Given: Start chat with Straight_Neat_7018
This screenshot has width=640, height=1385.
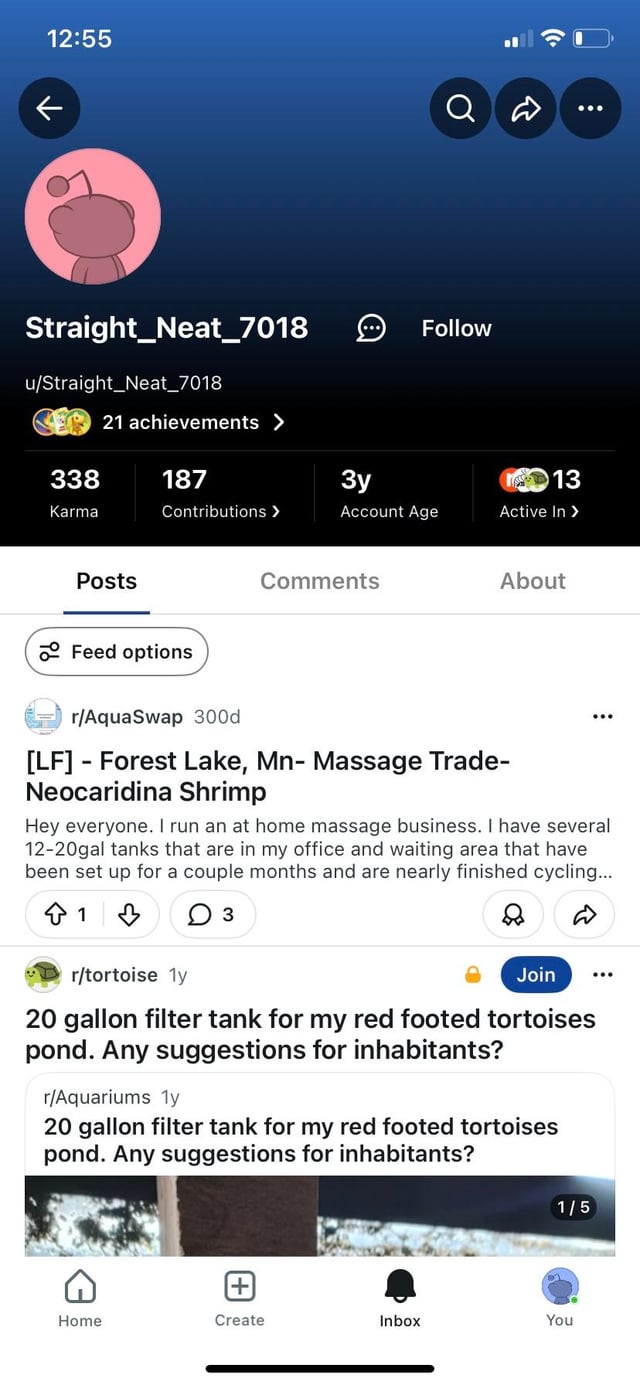Looking at the screenshot, I should (x=371, y=328).
